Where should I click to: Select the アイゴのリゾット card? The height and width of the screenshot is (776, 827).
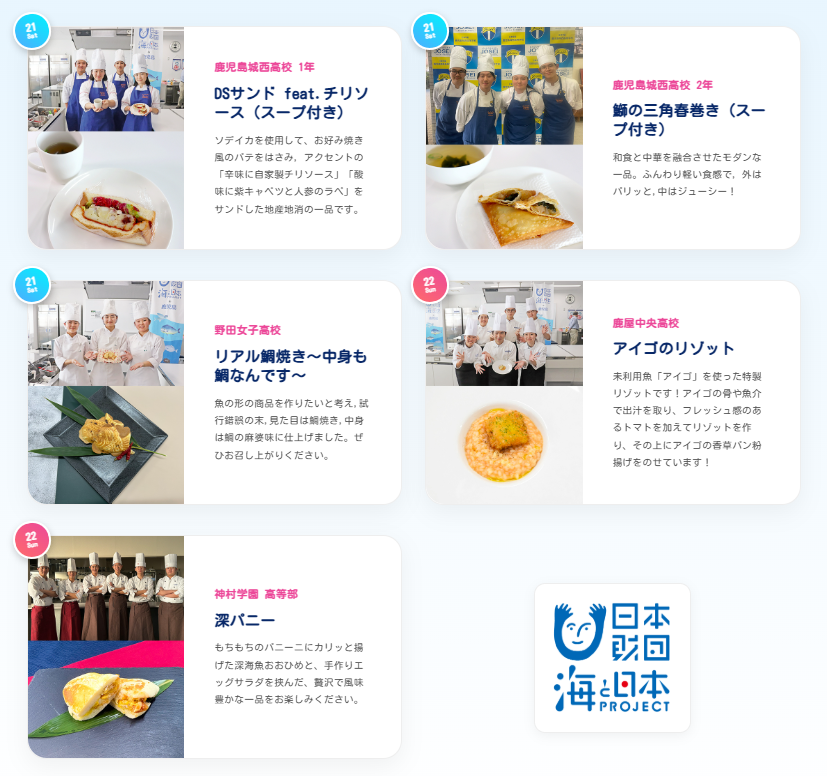pos(673,348)
